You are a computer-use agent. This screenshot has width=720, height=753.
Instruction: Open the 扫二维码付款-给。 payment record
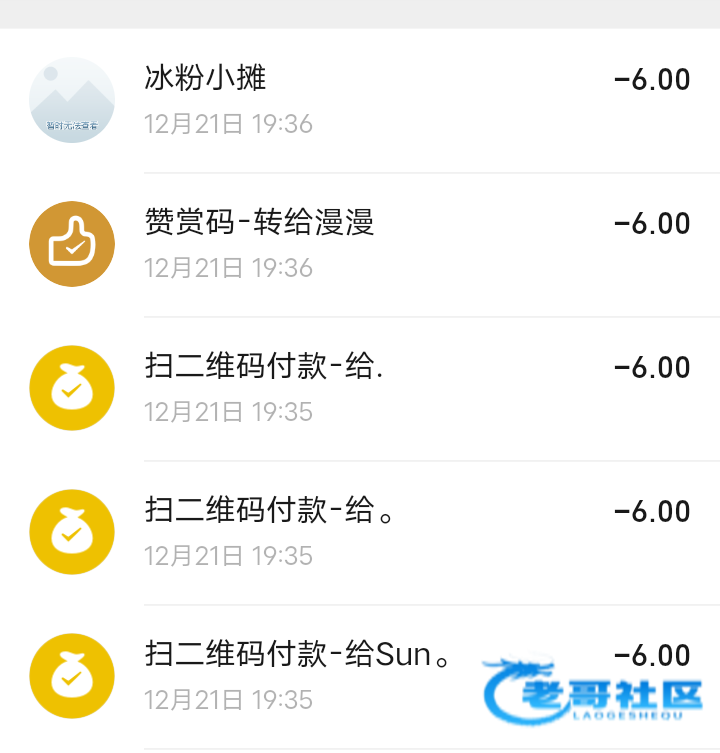[x=360, y=533]
